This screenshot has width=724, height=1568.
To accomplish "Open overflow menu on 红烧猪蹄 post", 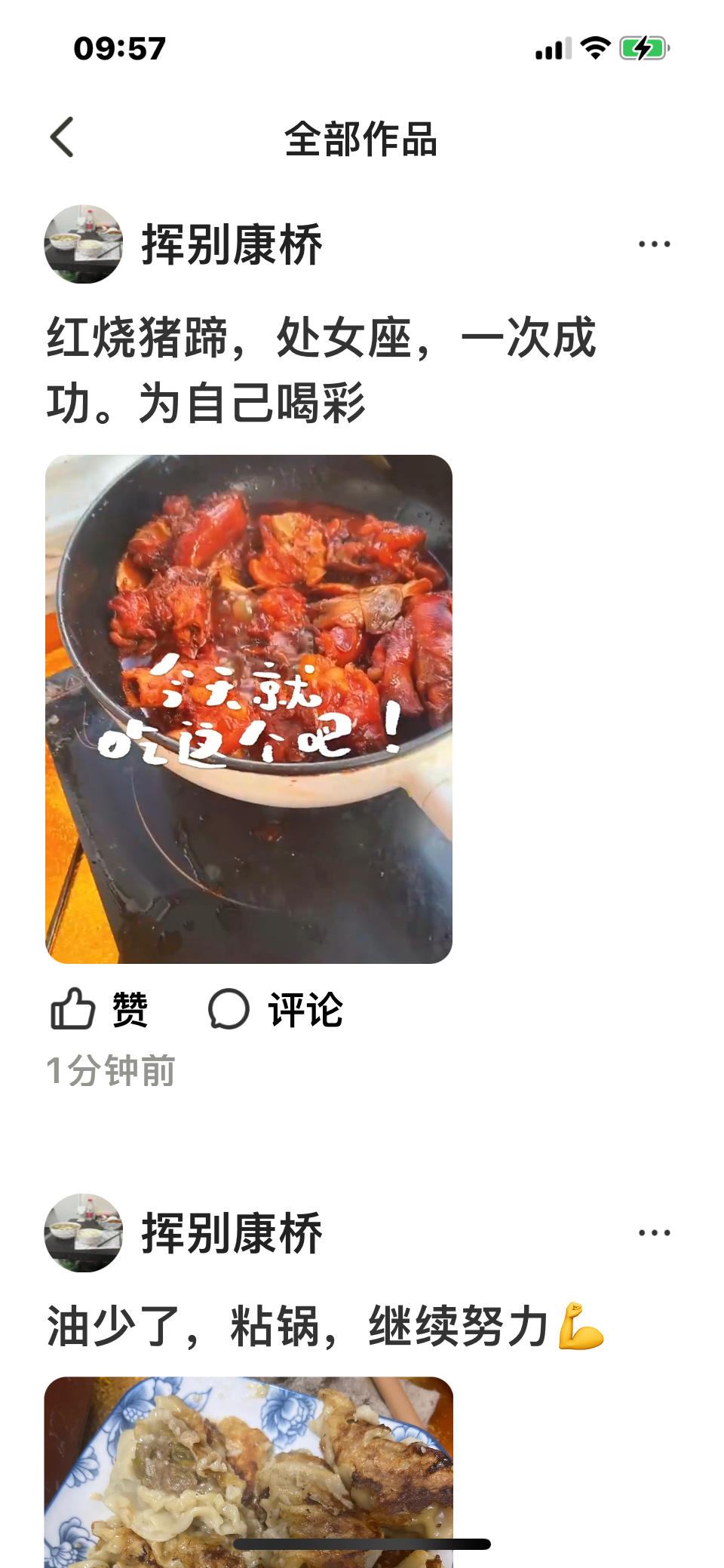I will point(653,244).
